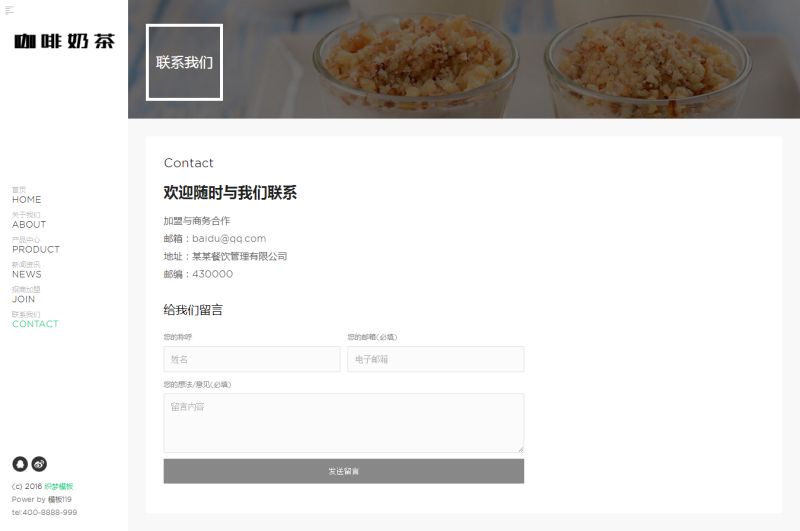Tap the 姓名 name input field
This screenshot has width=800, height=531.
coord(252,359)
